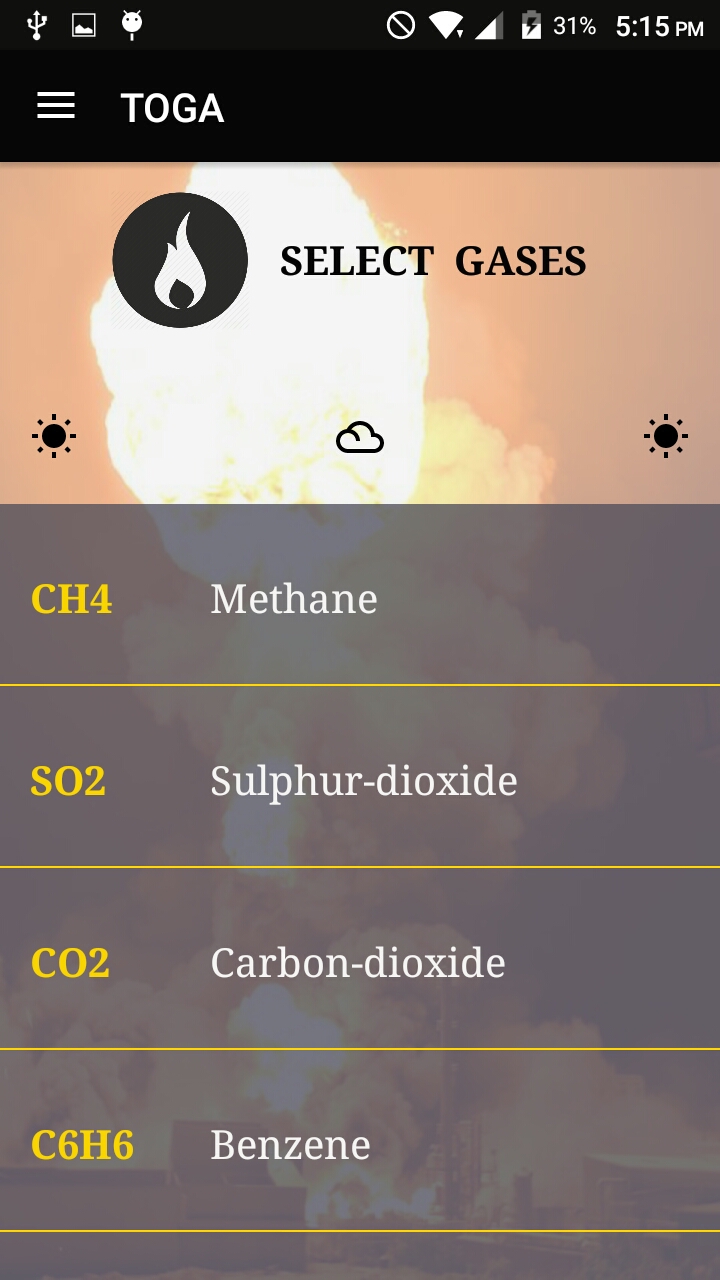The height and width of the screenshot is (1280, 720).
Task: Open the hamburger navigation drawer
Action: point(56,106)
